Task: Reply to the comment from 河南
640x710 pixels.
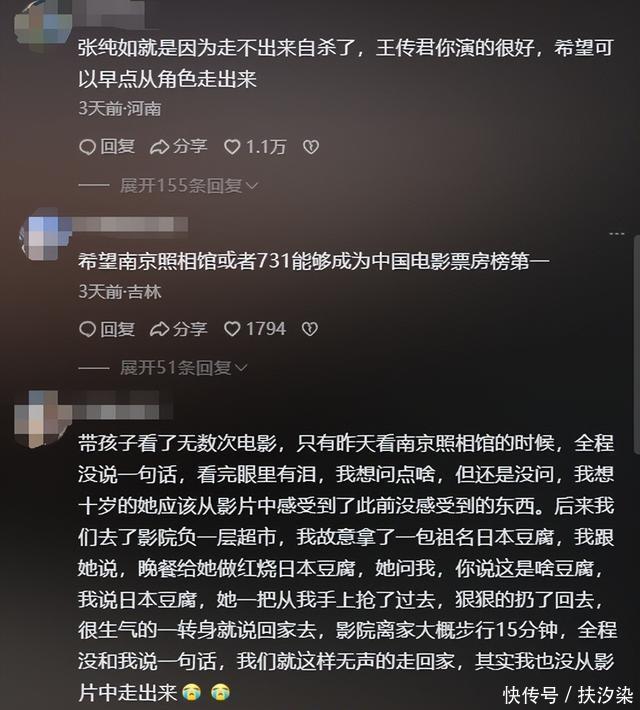Action: [107, 147]
